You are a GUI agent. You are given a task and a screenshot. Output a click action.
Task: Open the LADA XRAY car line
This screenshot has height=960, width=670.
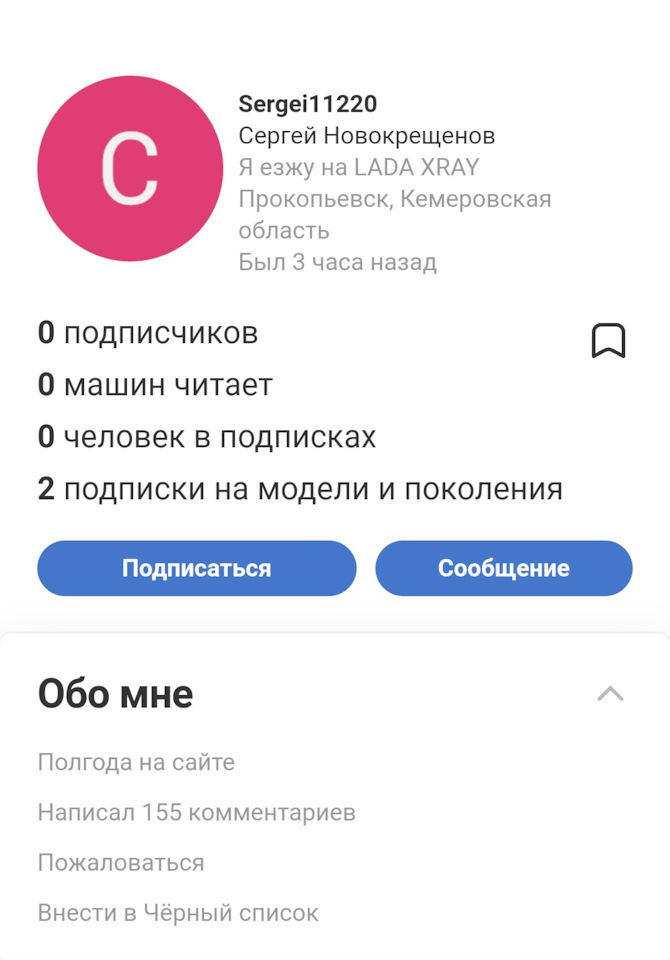click(358, 167)
